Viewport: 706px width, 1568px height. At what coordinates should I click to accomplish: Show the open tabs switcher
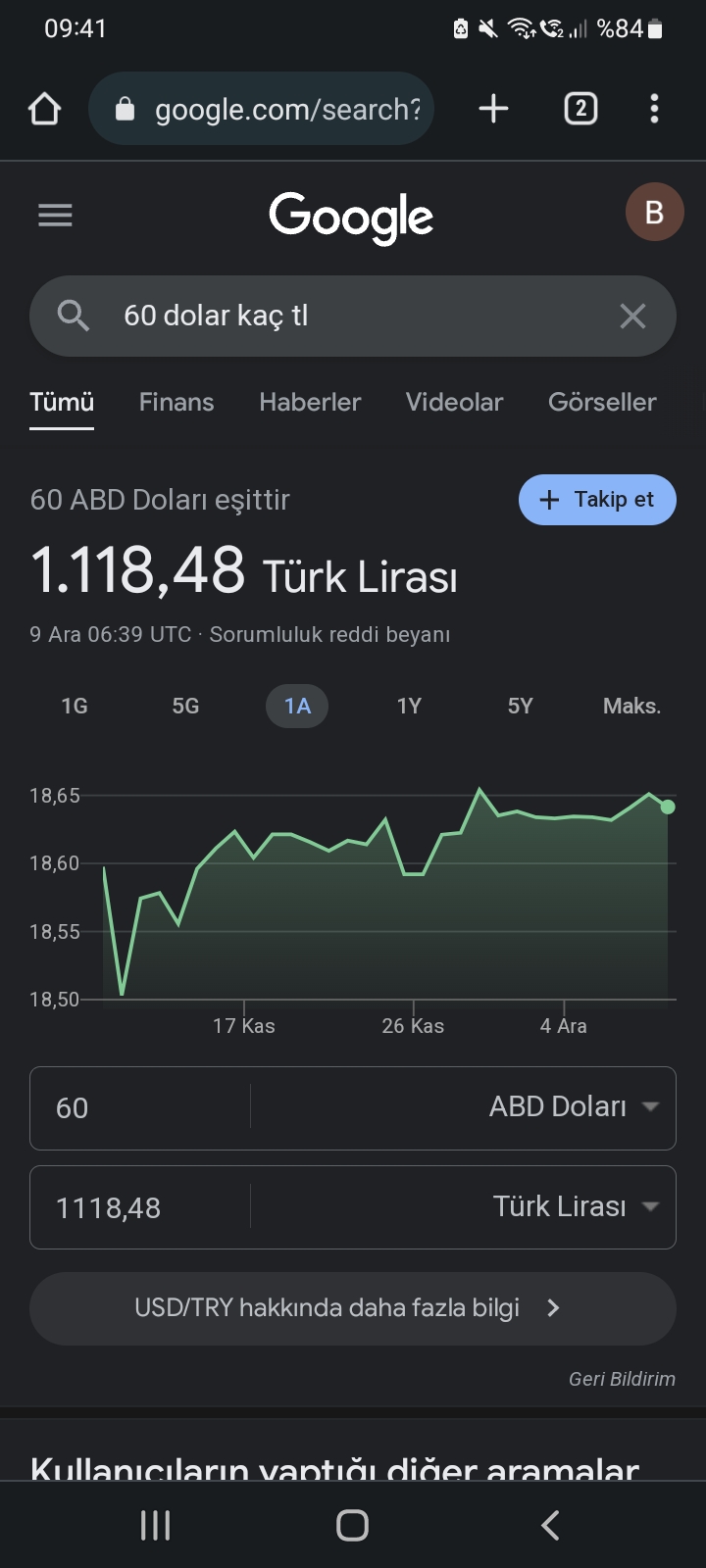click(x=580, y=109)
